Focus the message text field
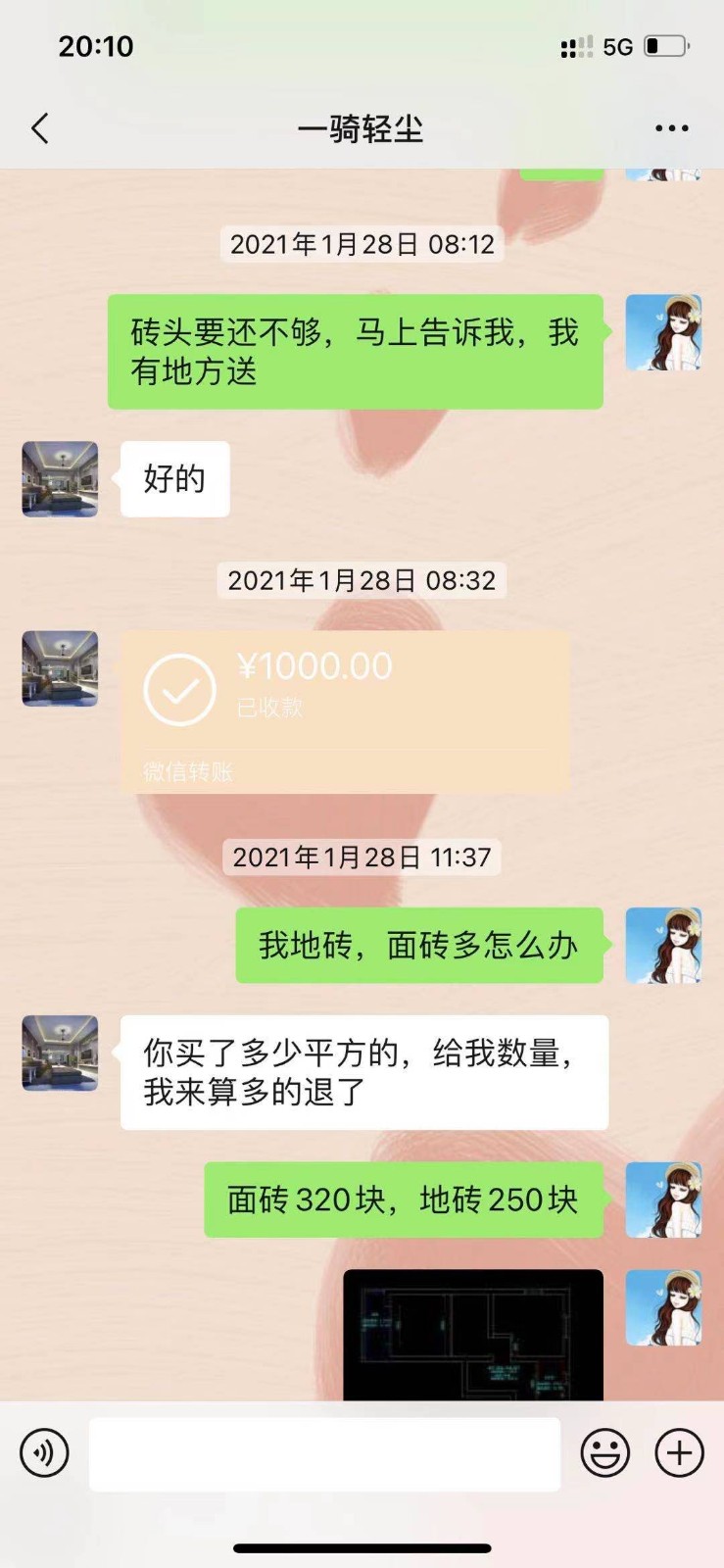724x1568 pixels. tap(324, 1453)
